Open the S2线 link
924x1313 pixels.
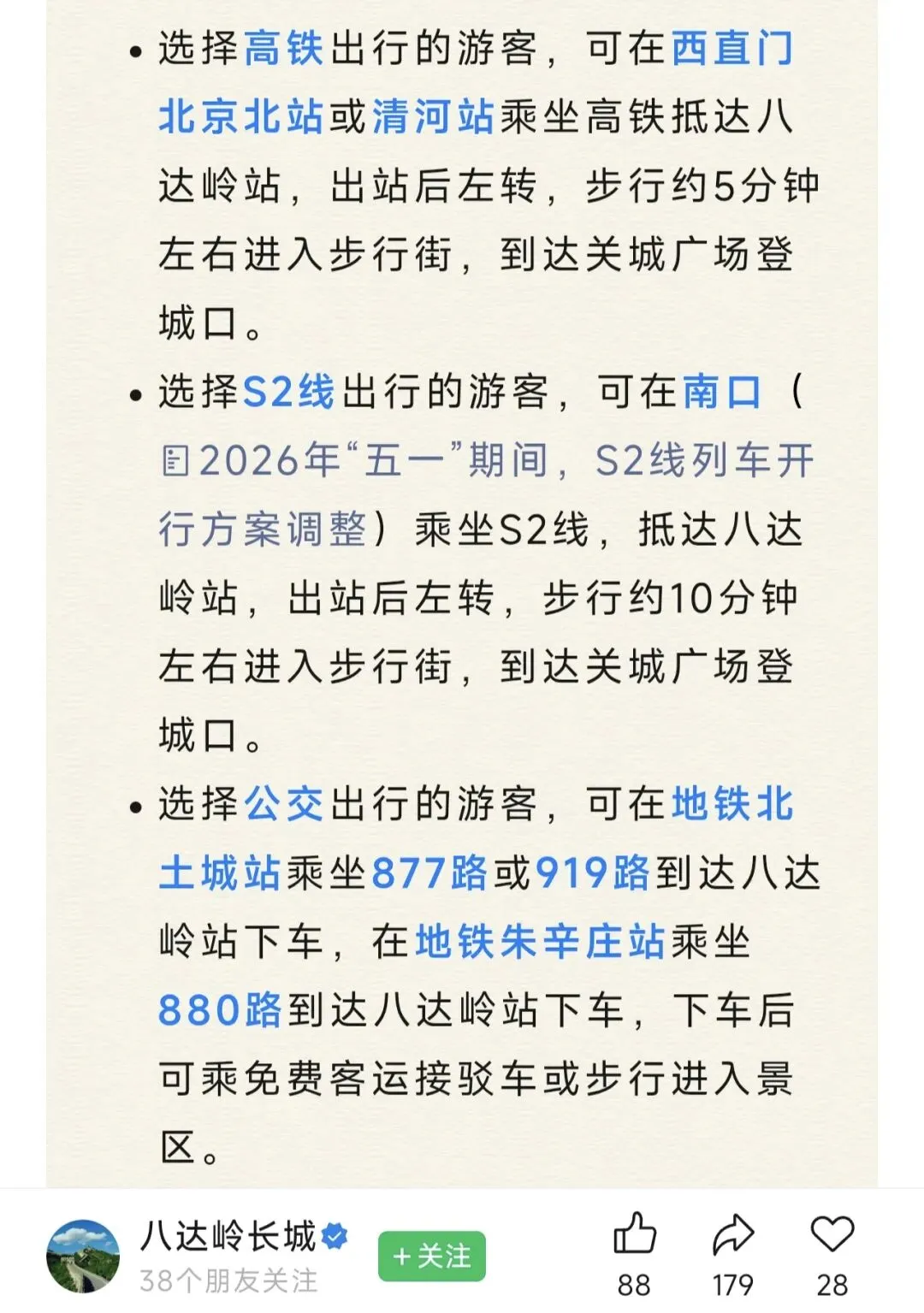click(x=289, y=392)
